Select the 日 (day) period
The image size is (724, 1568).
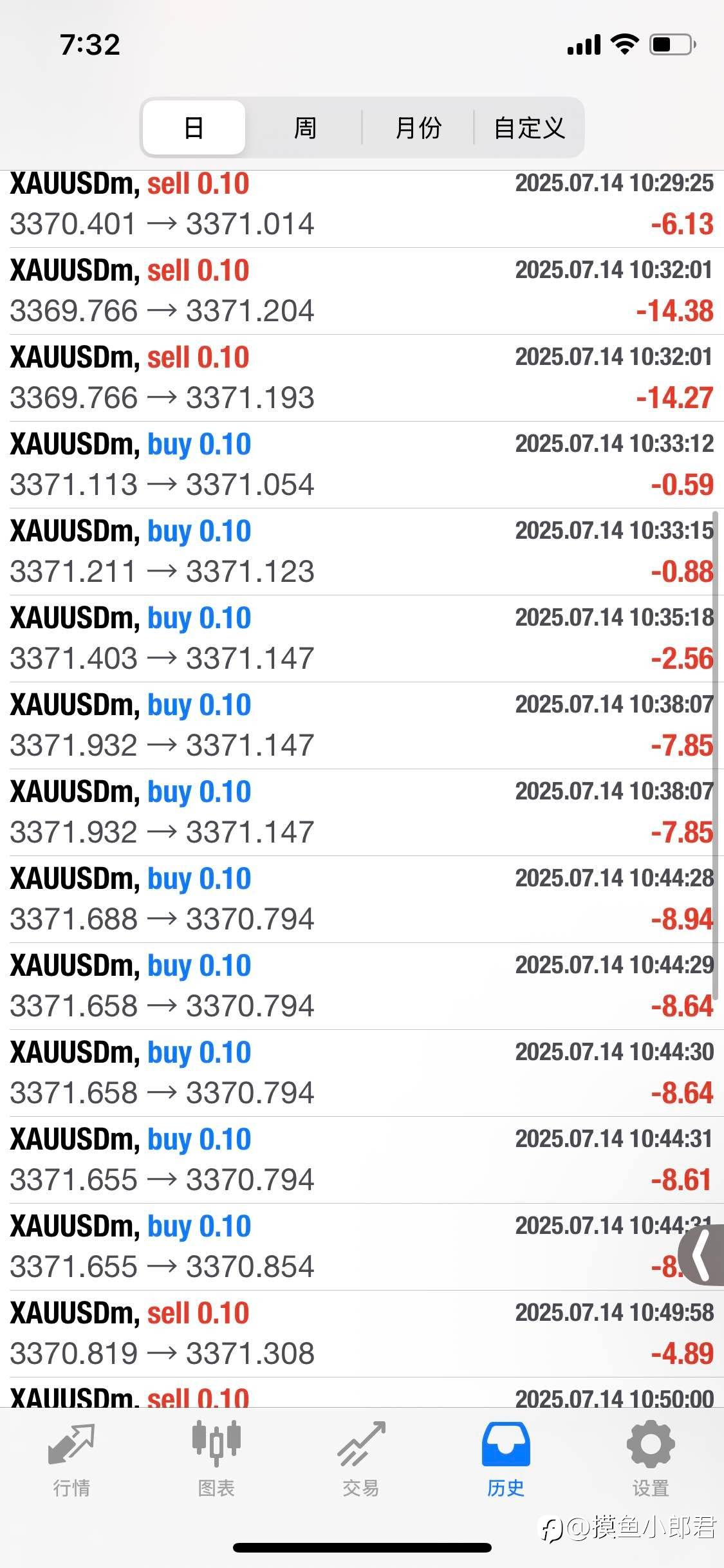point(194,127)
